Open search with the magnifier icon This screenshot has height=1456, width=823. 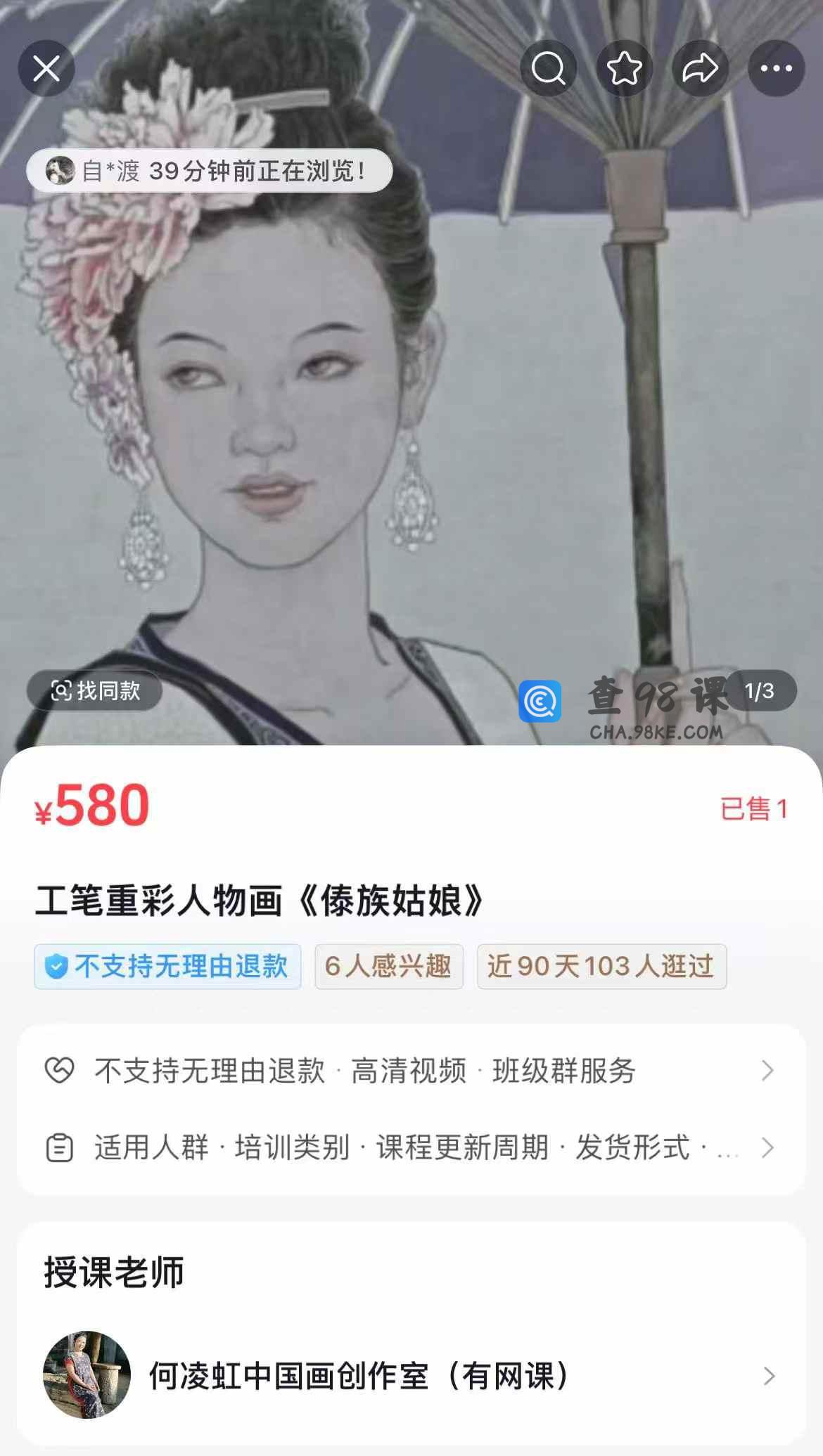548,68
